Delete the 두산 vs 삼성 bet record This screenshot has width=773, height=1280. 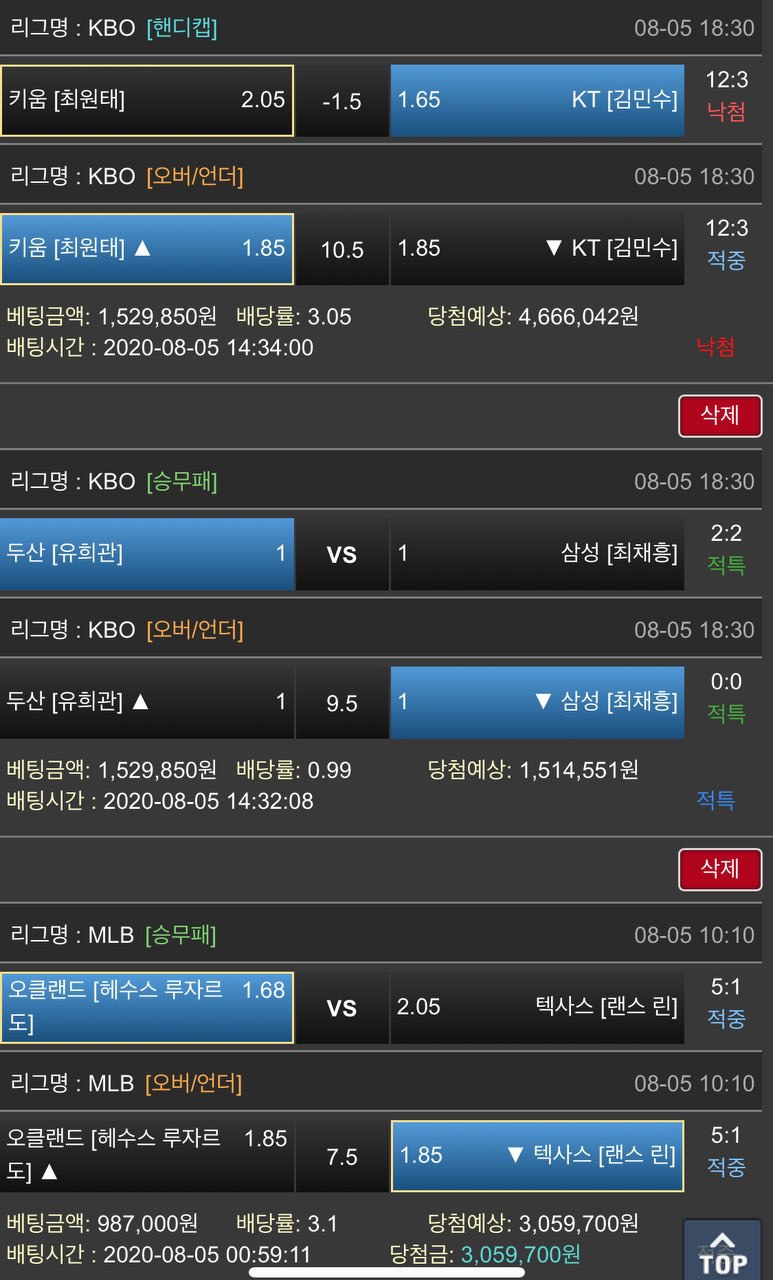(719, 869)
